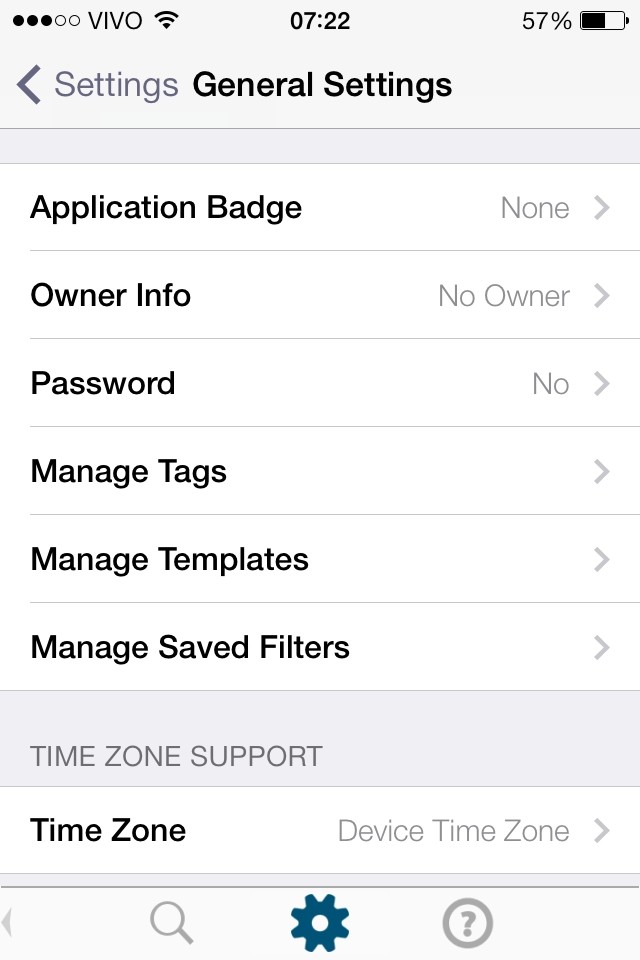
Task: Open Manage Saved Filters
Action: [320, 648]
